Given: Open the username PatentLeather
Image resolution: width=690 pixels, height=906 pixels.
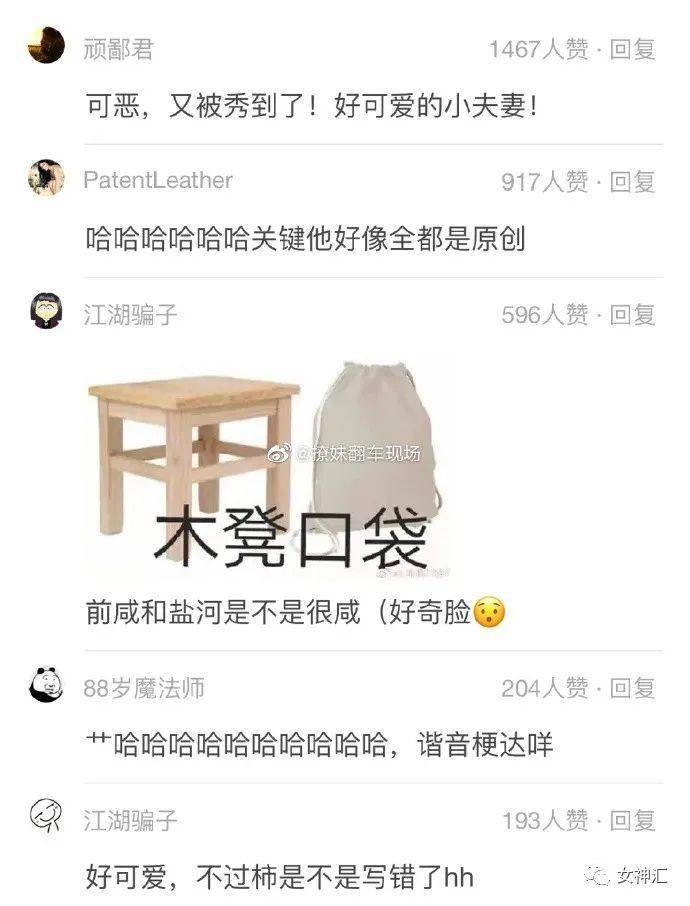Looking at the screenshot, I should pos(158,180).
